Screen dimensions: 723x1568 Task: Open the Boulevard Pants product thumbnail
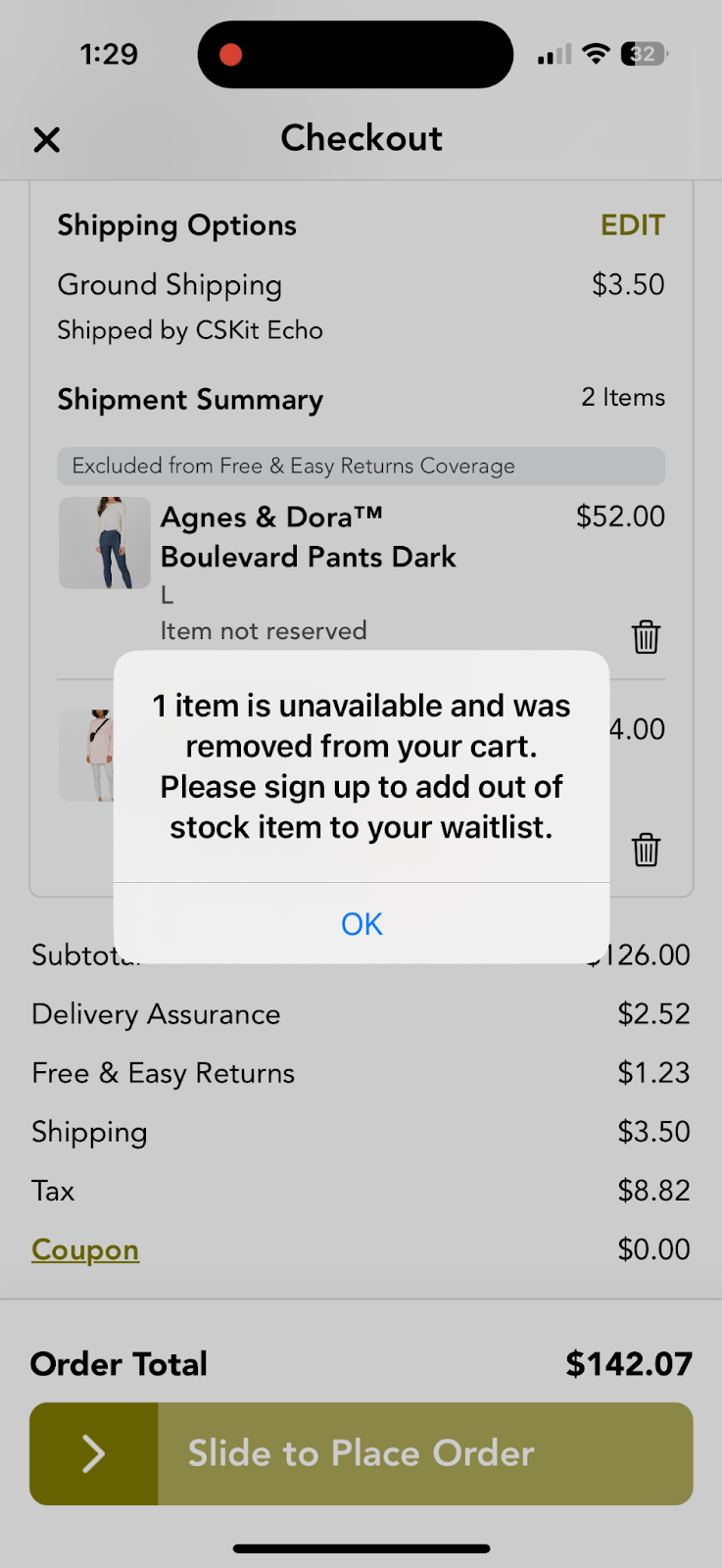click(105, 543)
